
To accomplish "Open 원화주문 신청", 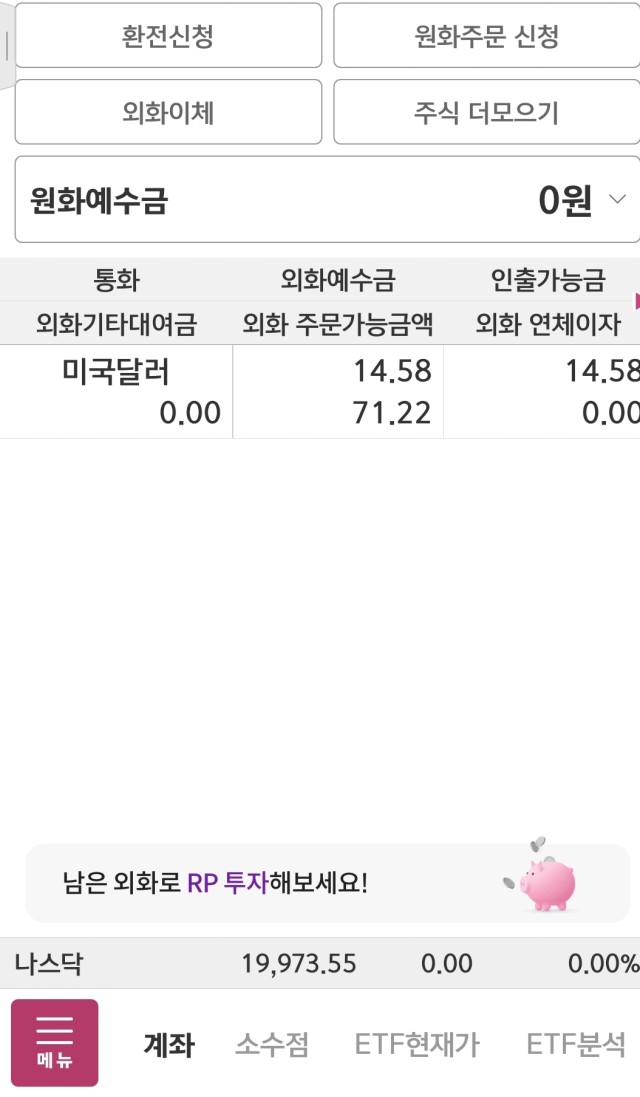I will (x=487, y=36).
